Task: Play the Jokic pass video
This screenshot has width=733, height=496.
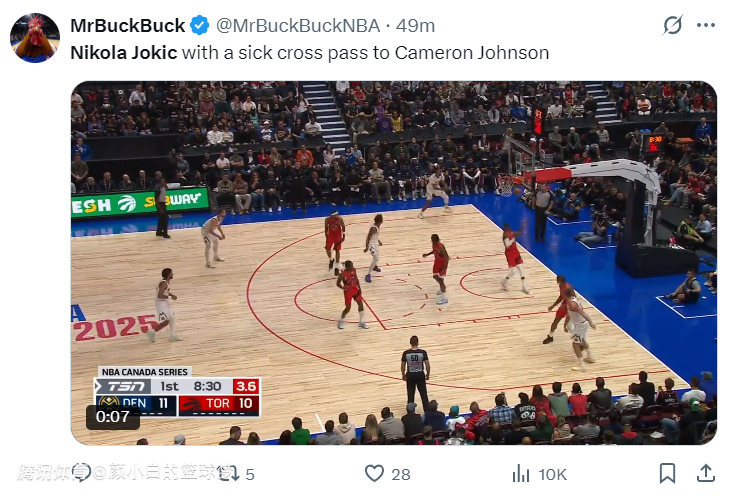Action: click(393, 262)
